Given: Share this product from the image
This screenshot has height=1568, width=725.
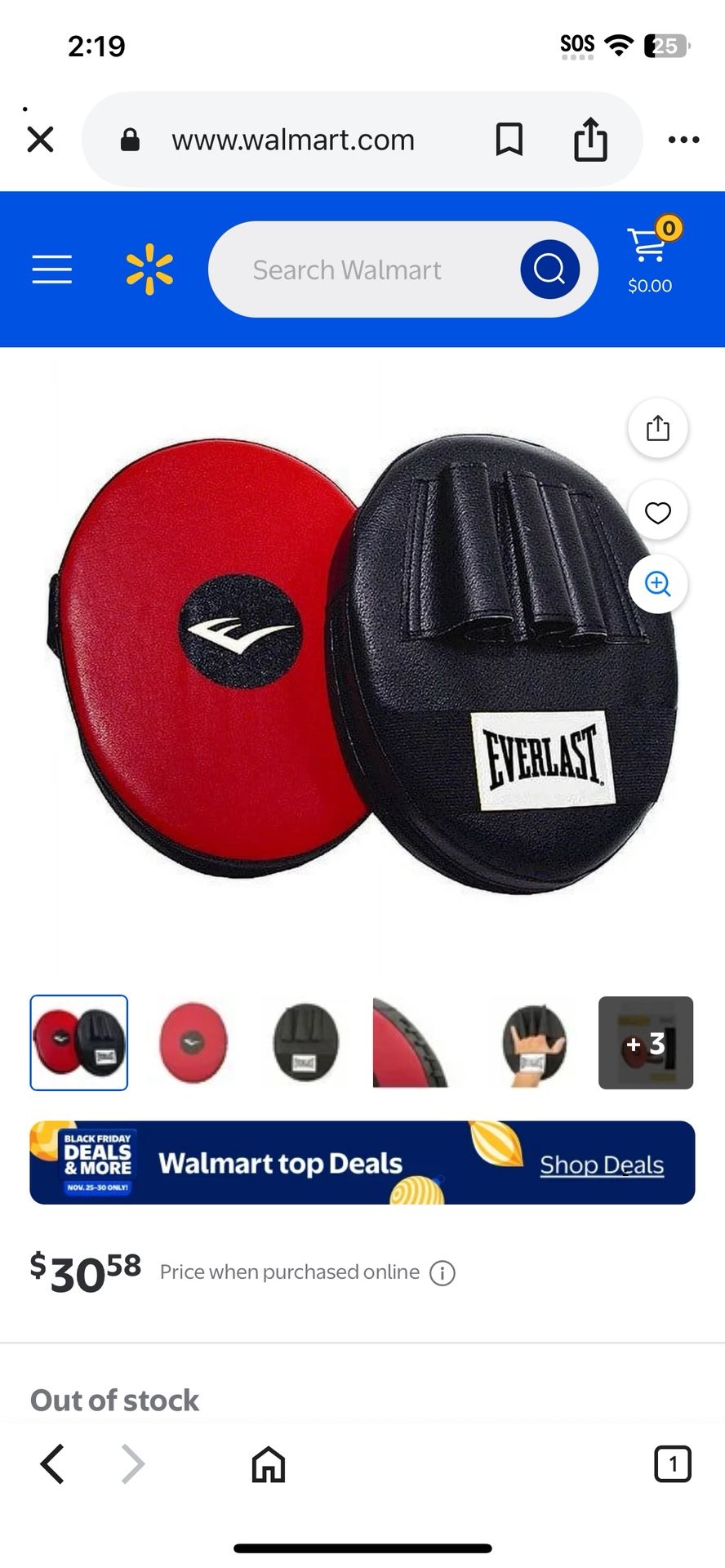Looking at the screenshot, I should point(658,428).
